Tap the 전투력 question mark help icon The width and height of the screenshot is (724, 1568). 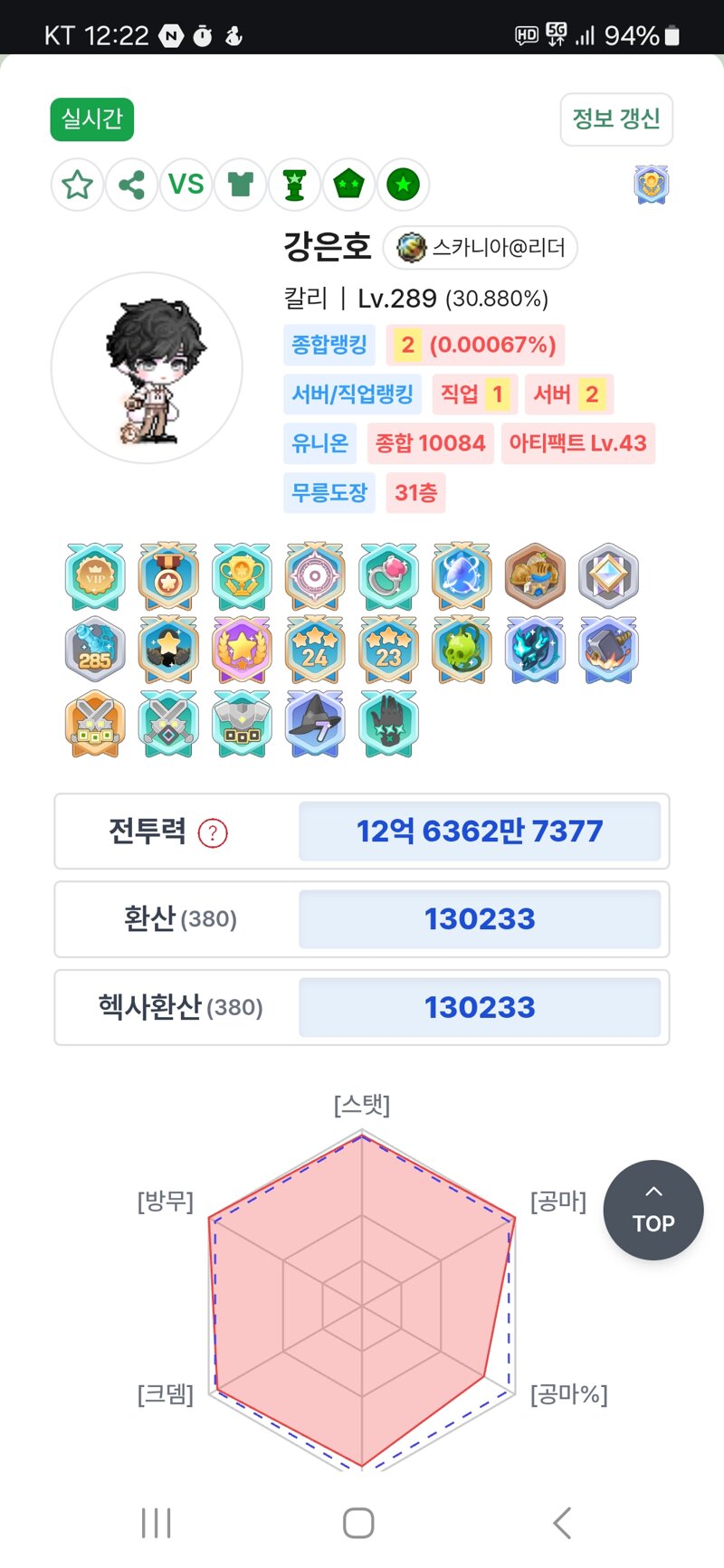[x=213, y=832]
